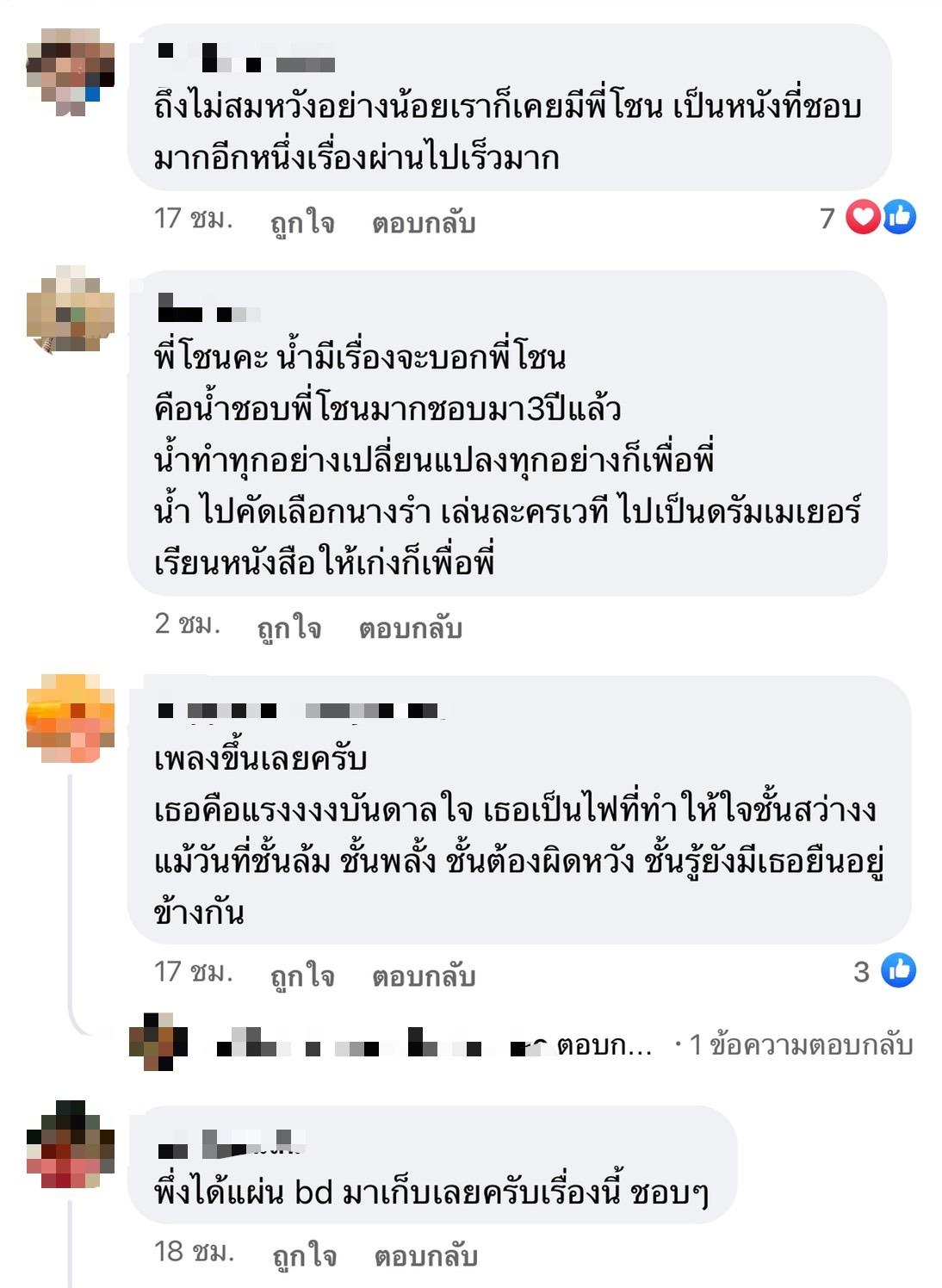
Task: Open the profile picture beside the bd disc comment
Action: (x=71, y=1144)
